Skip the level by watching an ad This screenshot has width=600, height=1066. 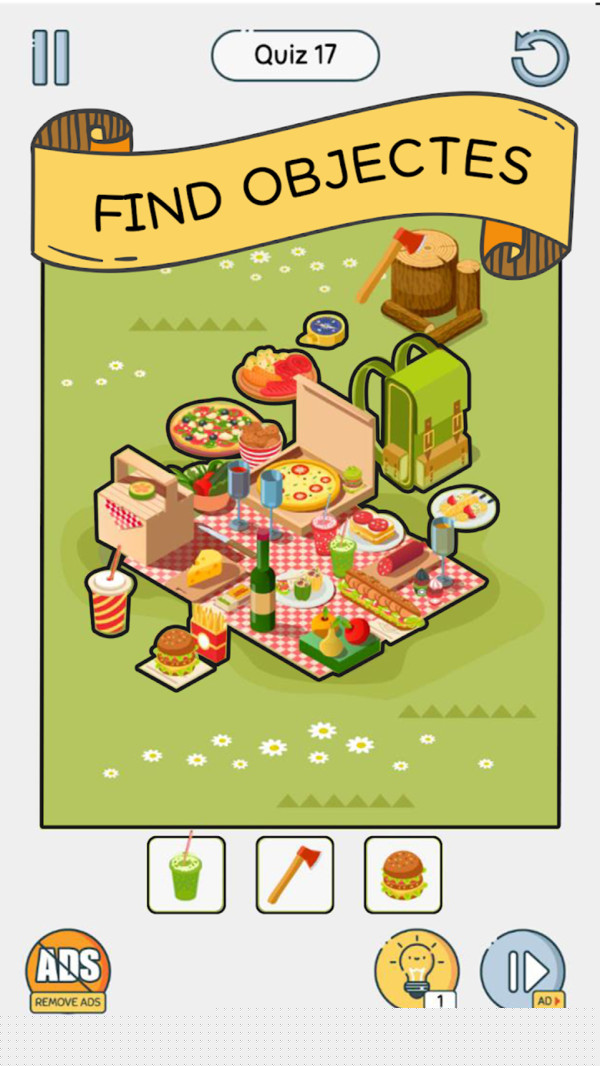(522, 969)
